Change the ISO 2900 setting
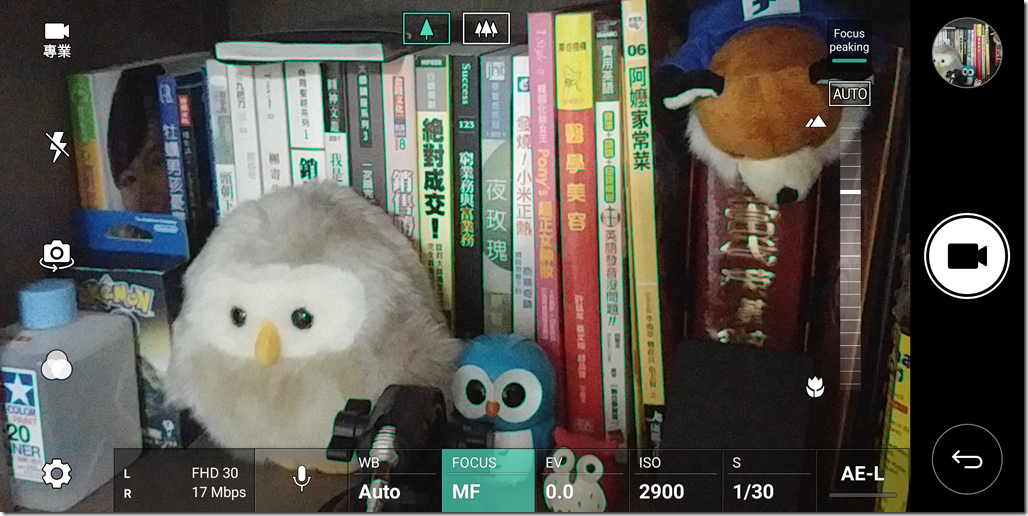The image size is (1028, 516). (x=674, y=481)
